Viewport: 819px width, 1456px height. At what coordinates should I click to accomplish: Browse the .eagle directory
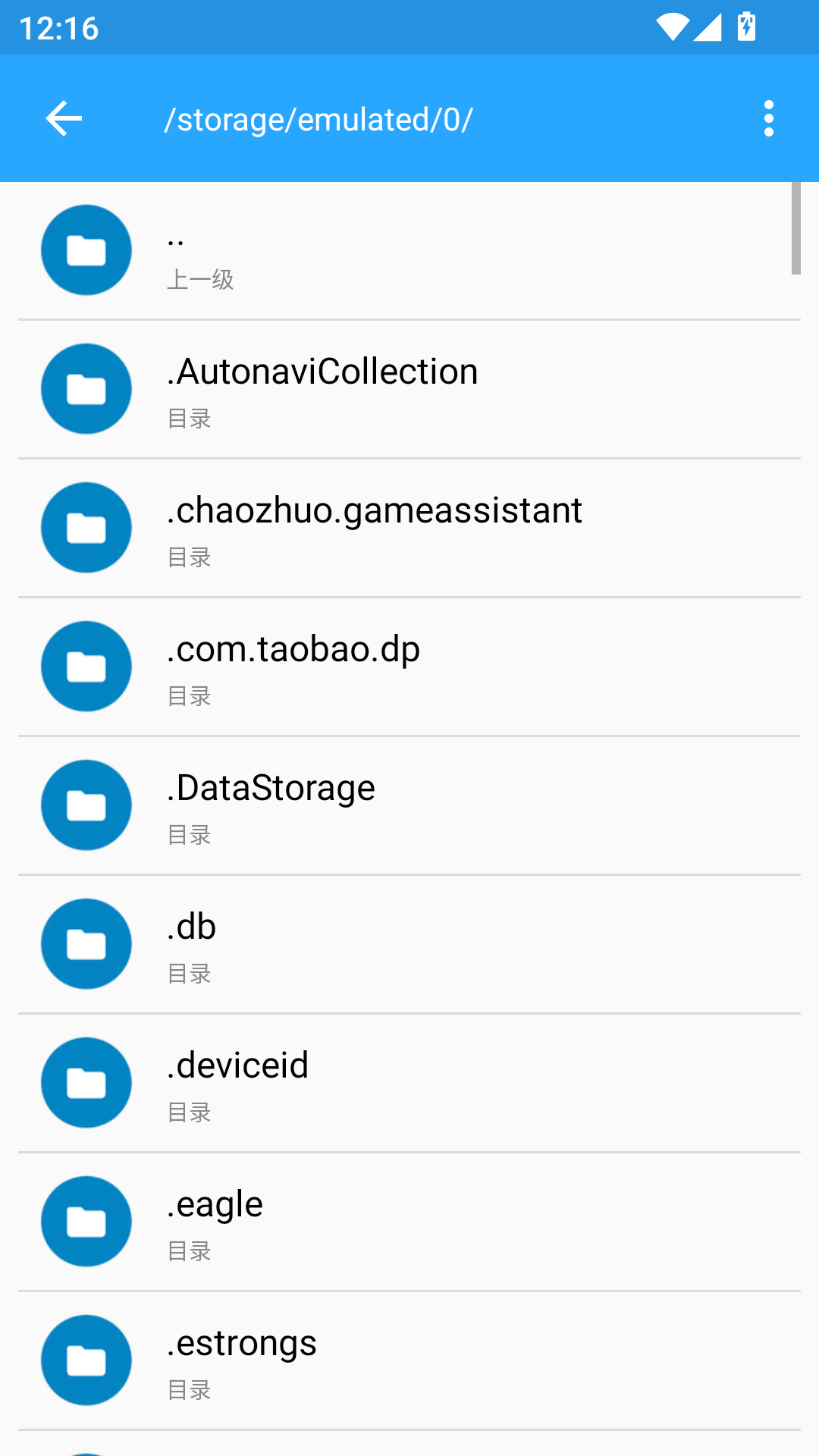409,1222
